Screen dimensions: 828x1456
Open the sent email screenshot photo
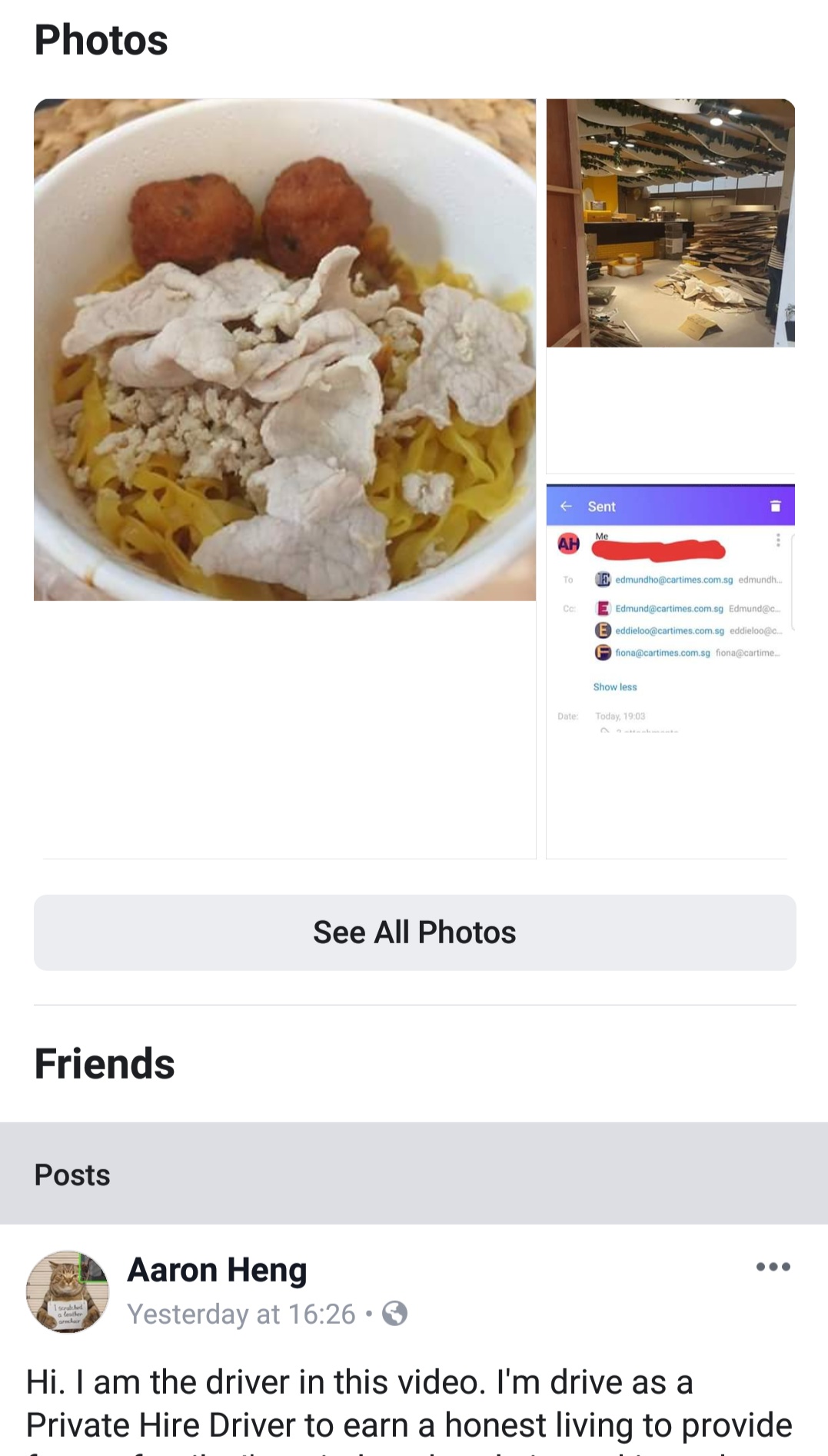(x=670, y=607)
